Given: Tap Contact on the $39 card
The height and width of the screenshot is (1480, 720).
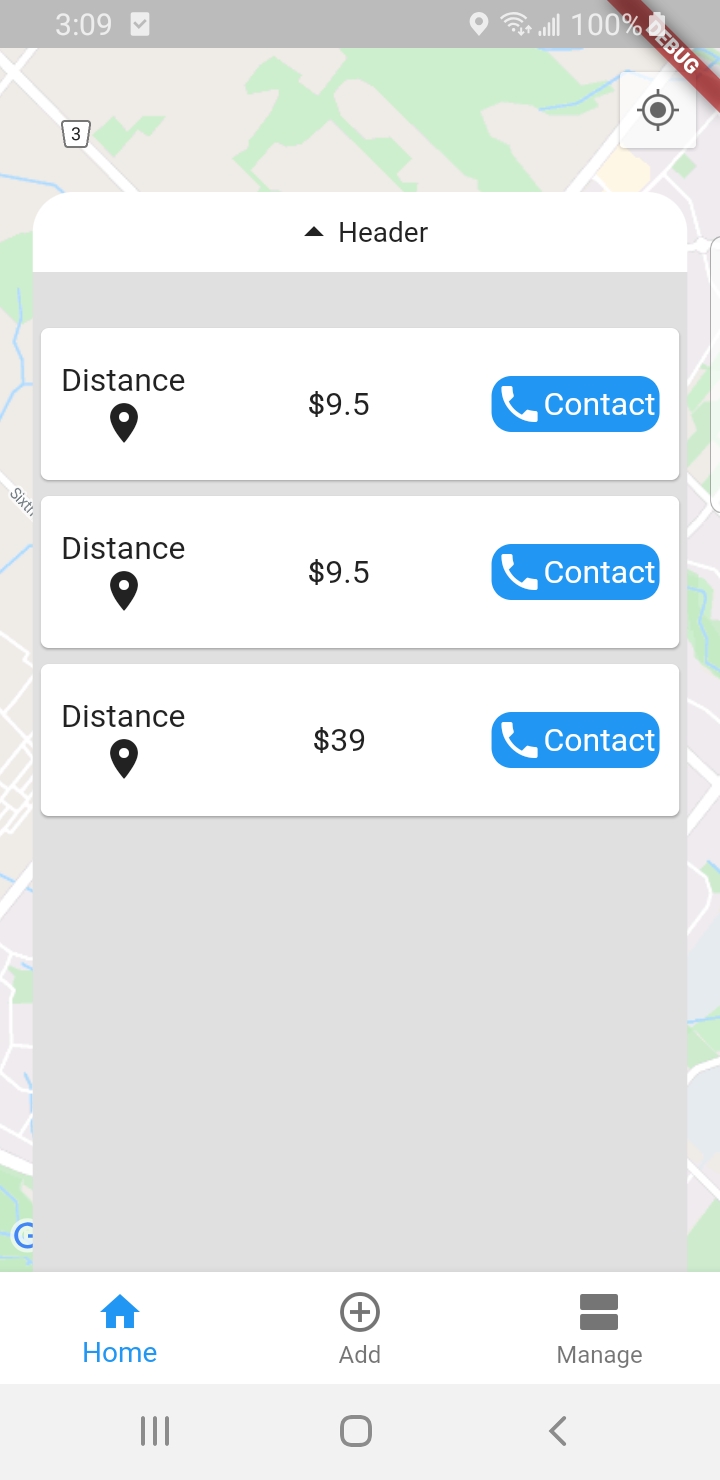Looking at the screenshot, I should [575, 740].
